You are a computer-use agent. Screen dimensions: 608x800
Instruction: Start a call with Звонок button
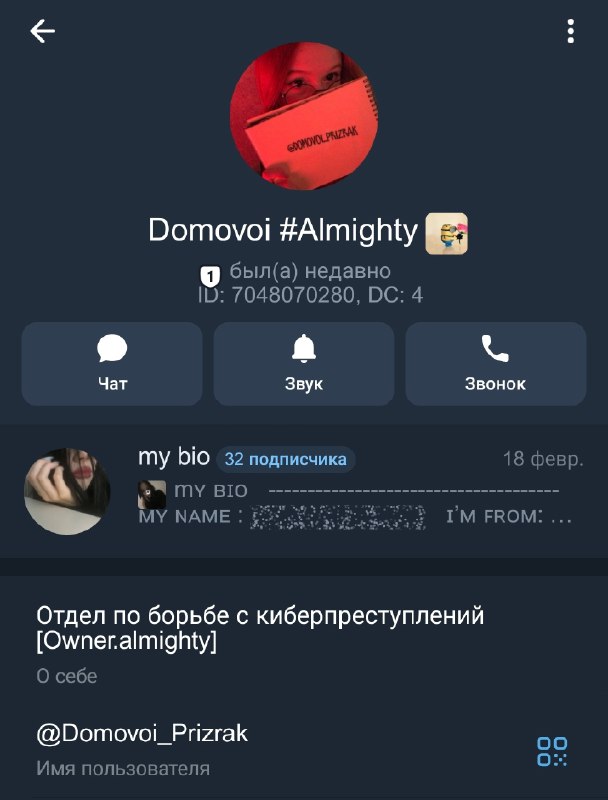click(x=496, y=364)
